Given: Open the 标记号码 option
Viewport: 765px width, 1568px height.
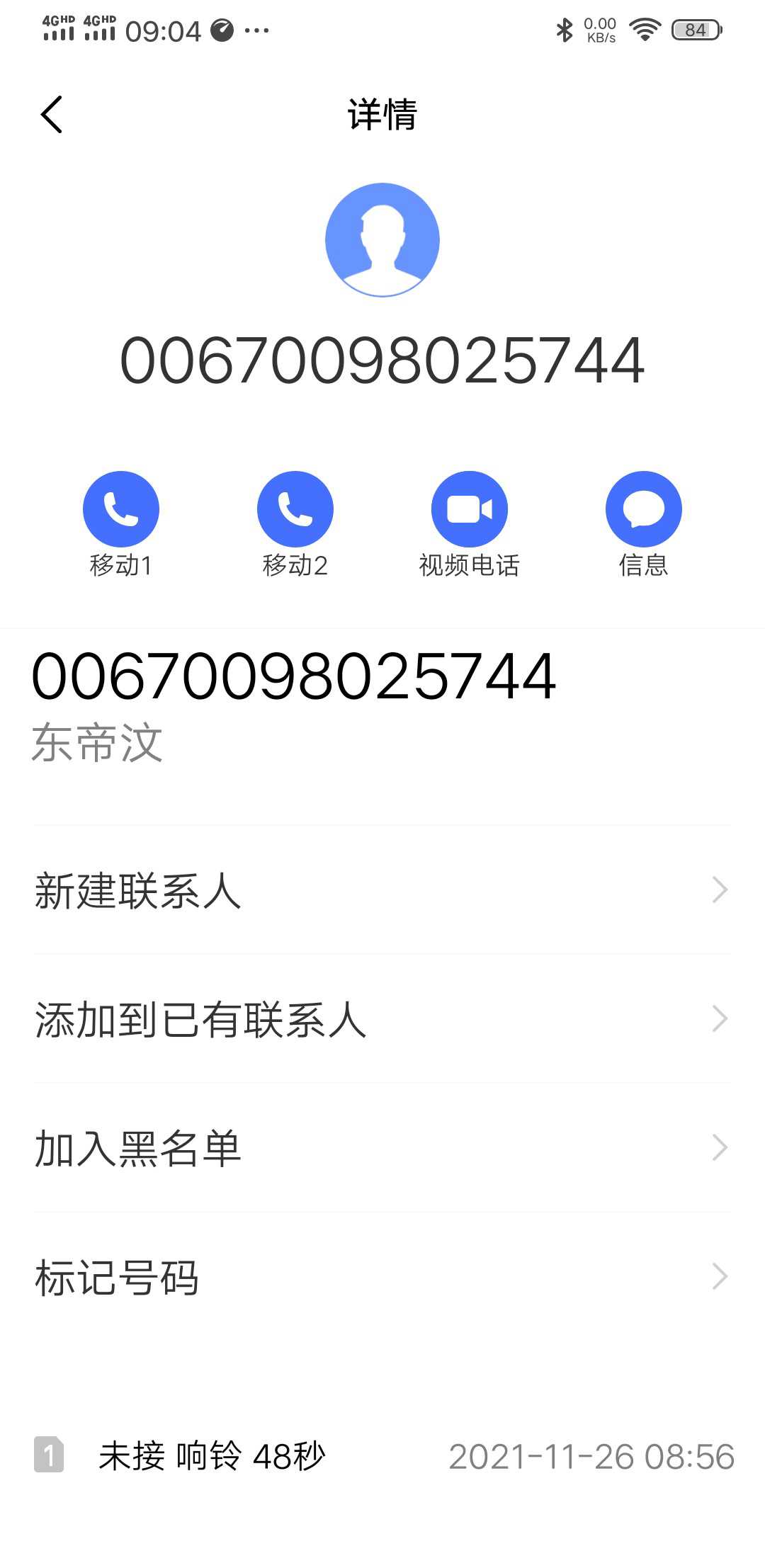Looking at the screenshot, I should (382, 1277).
